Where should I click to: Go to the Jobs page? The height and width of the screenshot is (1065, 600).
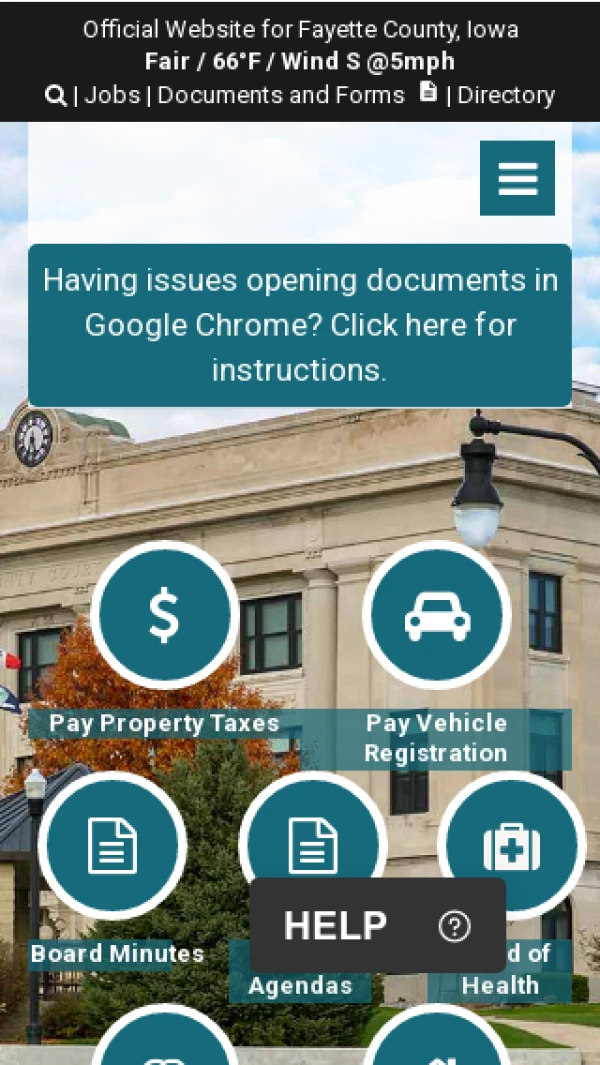(112, 96)
